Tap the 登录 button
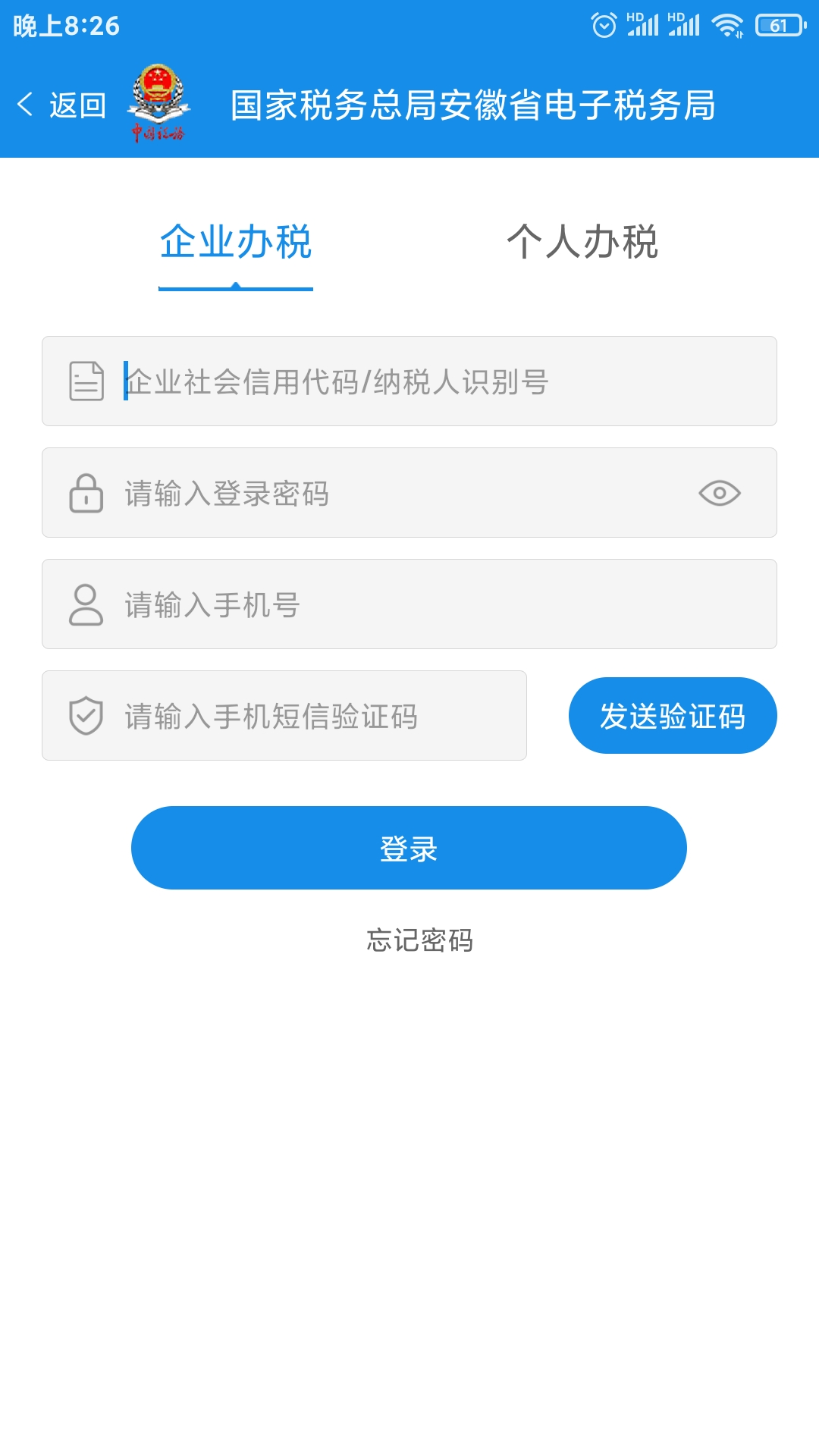Image resolution: width=819 pixels, height=1456 pixels. point(409,848)
